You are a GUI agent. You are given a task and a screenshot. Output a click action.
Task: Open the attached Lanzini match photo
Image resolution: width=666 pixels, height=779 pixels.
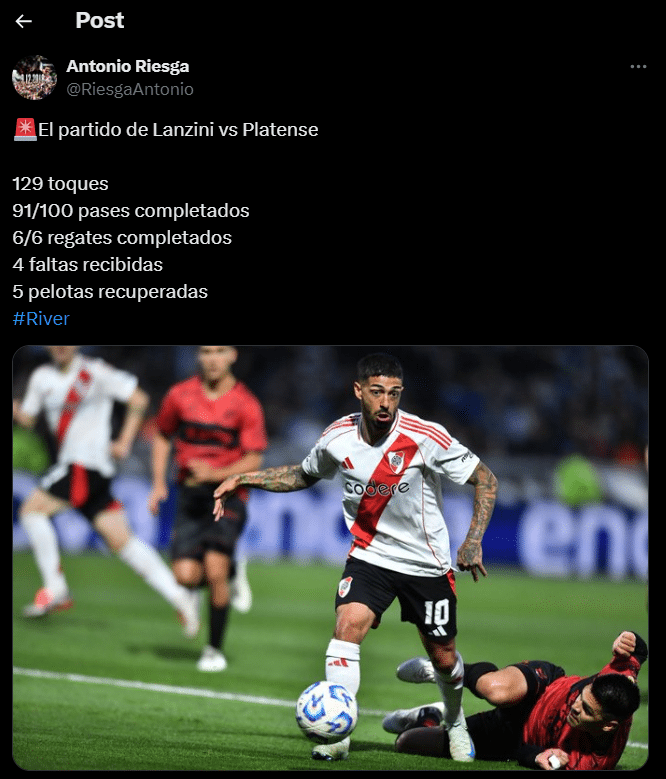(330, 558)
